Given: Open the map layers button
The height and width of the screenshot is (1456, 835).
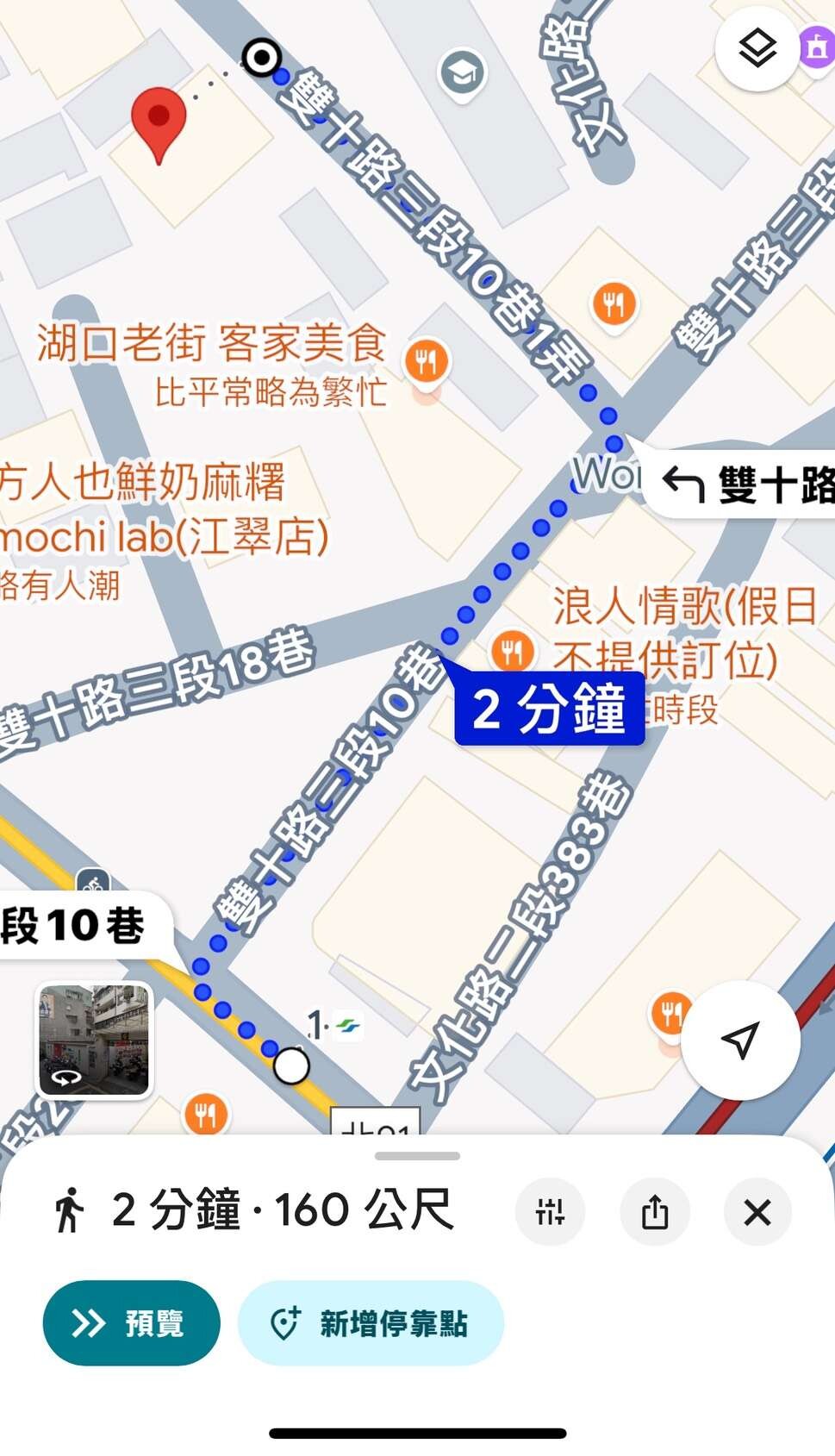Looking at the screenshot, I should pos(757,49).
